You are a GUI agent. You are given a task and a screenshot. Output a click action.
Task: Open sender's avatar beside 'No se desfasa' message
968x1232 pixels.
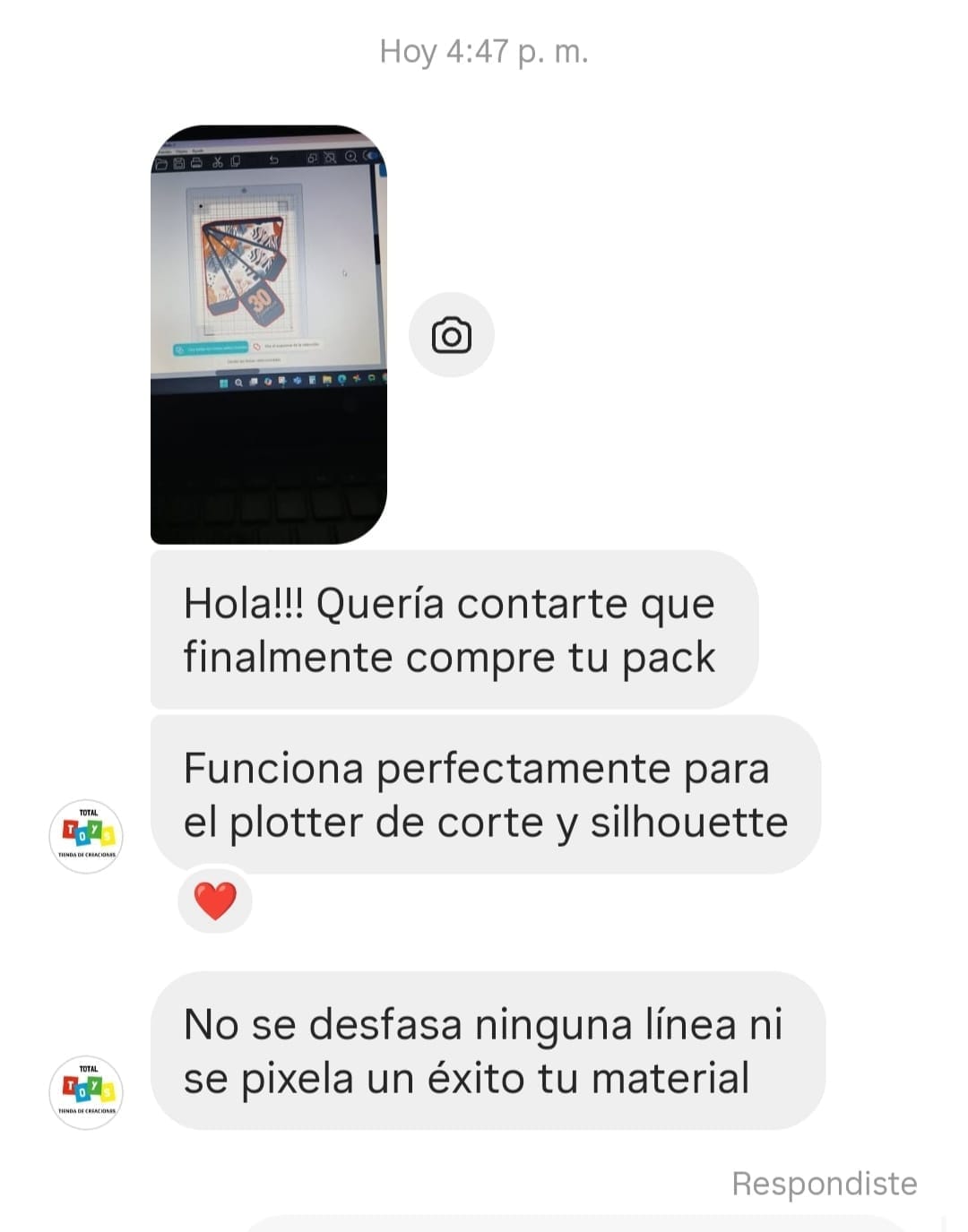(x=86, y=1092)
